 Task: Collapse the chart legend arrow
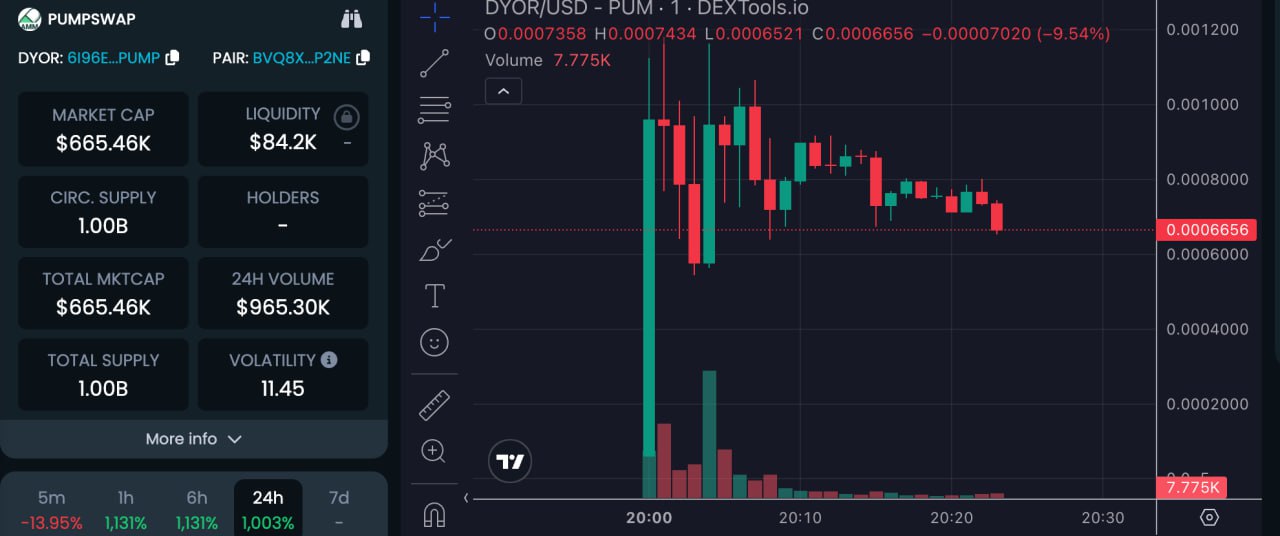coord(503,92)
